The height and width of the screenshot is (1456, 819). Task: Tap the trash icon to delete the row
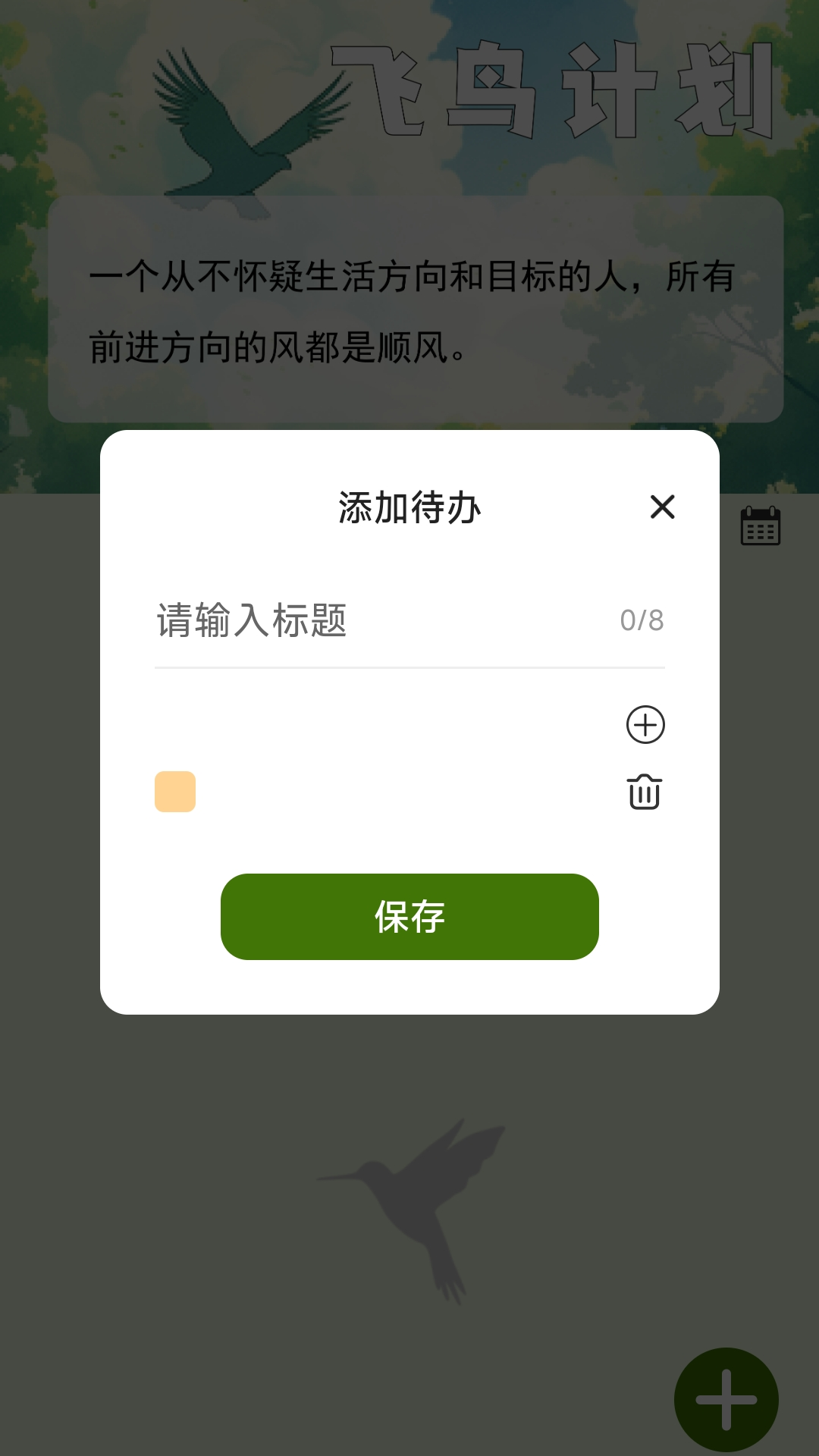(x=645, y=792)
